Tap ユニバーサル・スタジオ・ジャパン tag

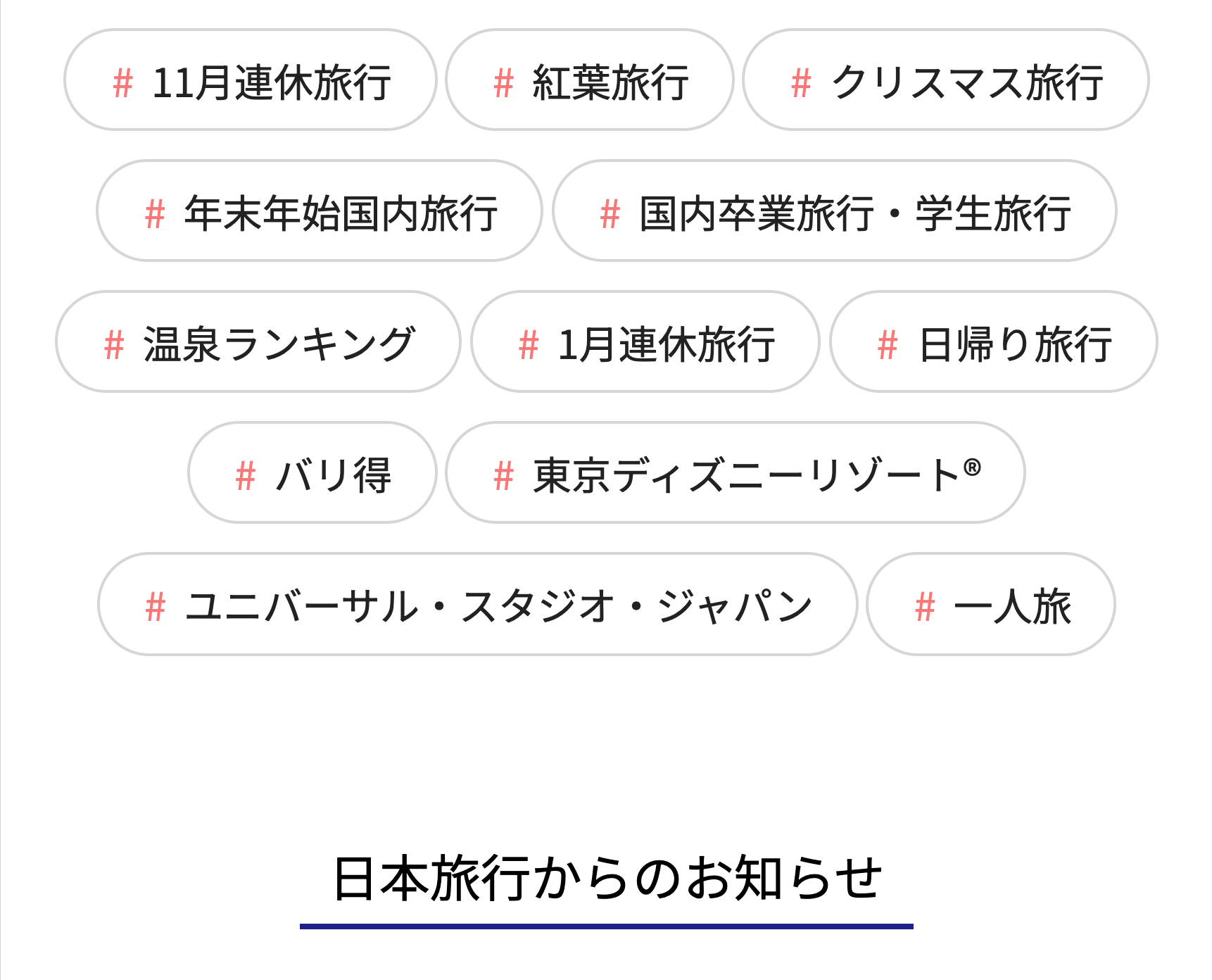[478, 605]
